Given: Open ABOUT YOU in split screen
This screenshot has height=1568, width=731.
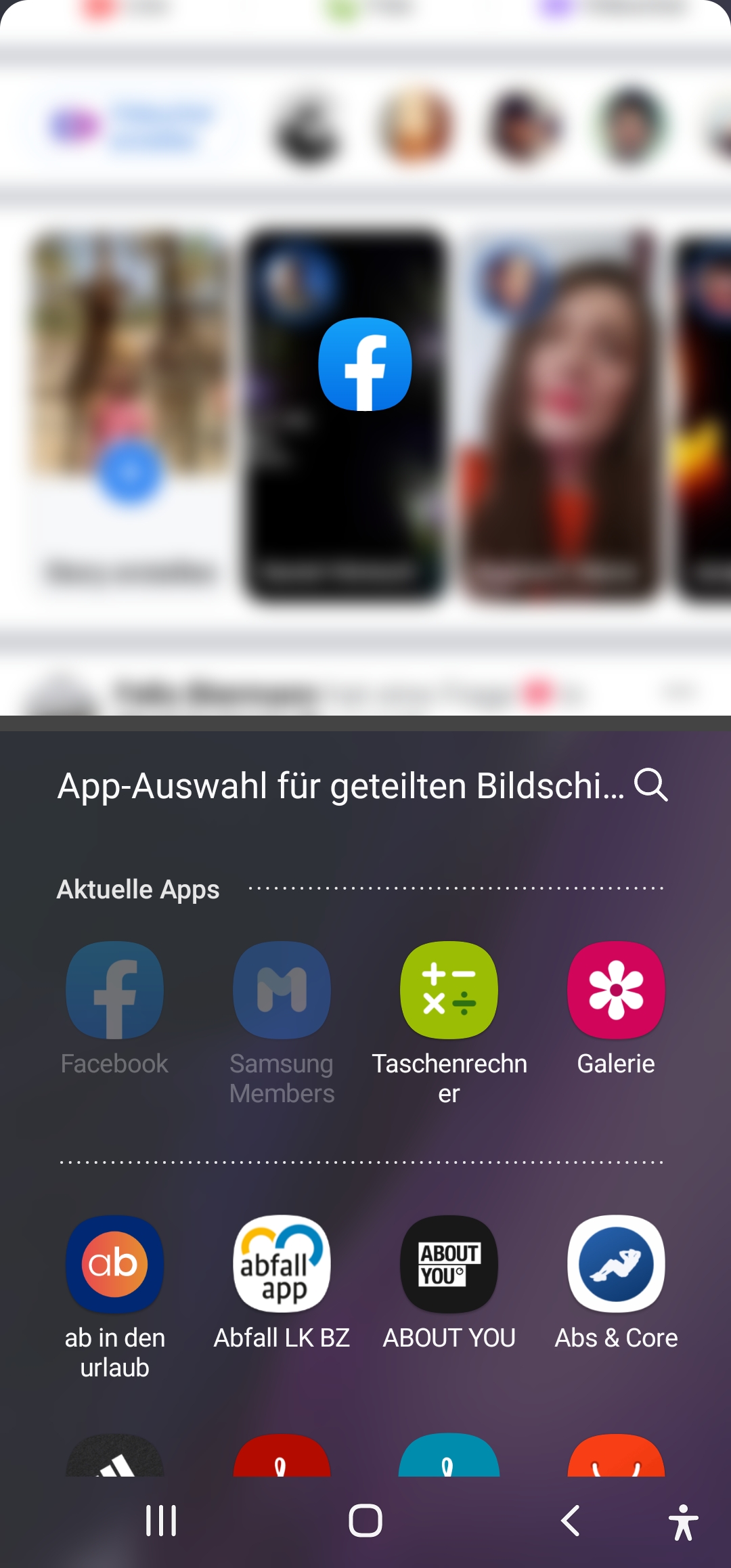Looking at the screenshot, I should pos(449,1265).
